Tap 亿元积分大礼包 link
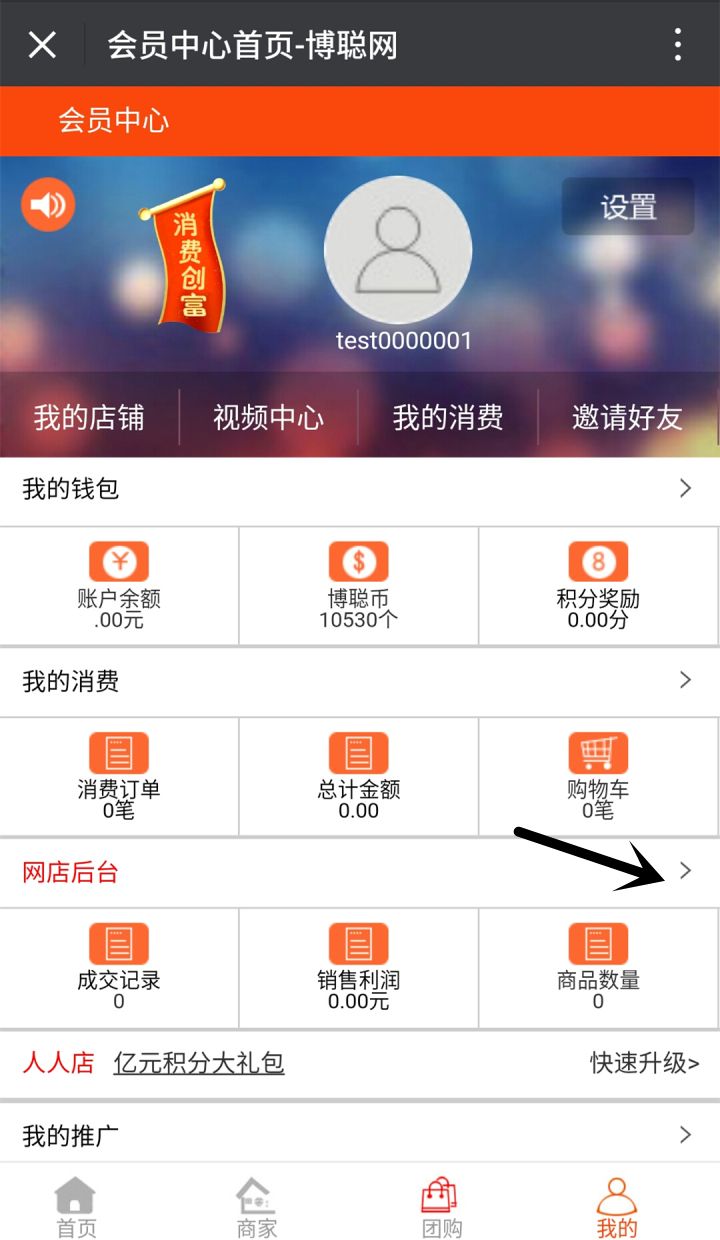 click(199, 1063)
